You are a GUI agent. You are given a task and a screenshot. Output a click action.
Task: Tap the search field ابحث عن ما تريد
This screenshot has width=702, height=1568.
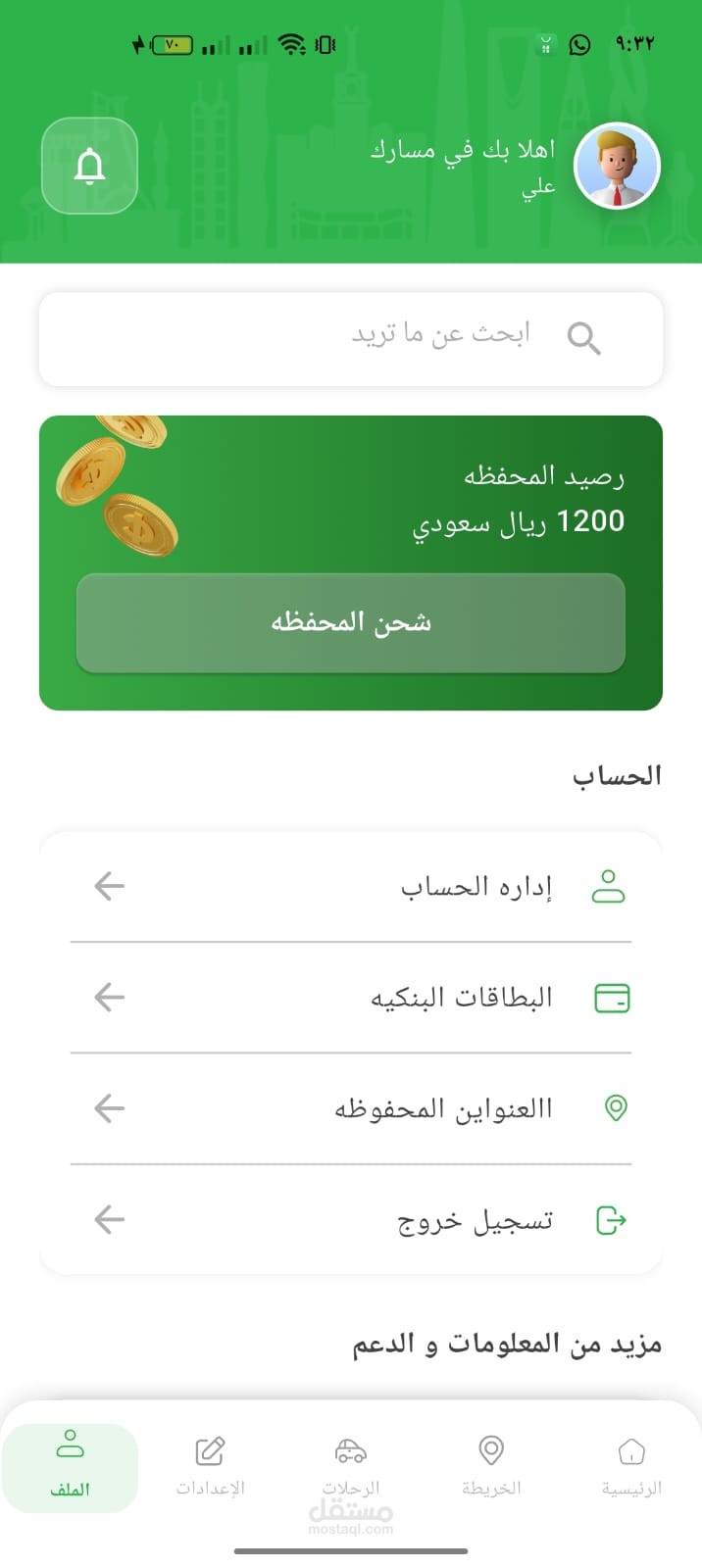coord(351,338)
